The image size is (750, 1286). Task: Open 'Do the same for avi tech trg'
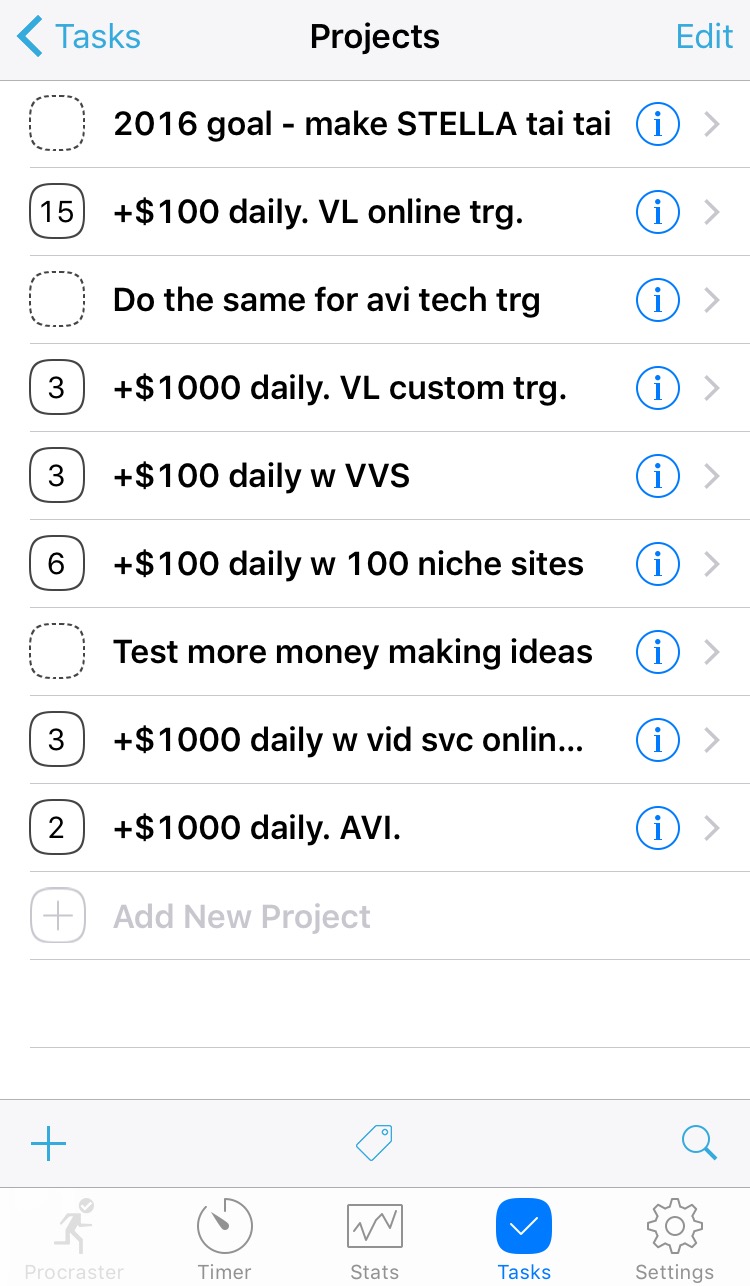(x=326, y=300)
